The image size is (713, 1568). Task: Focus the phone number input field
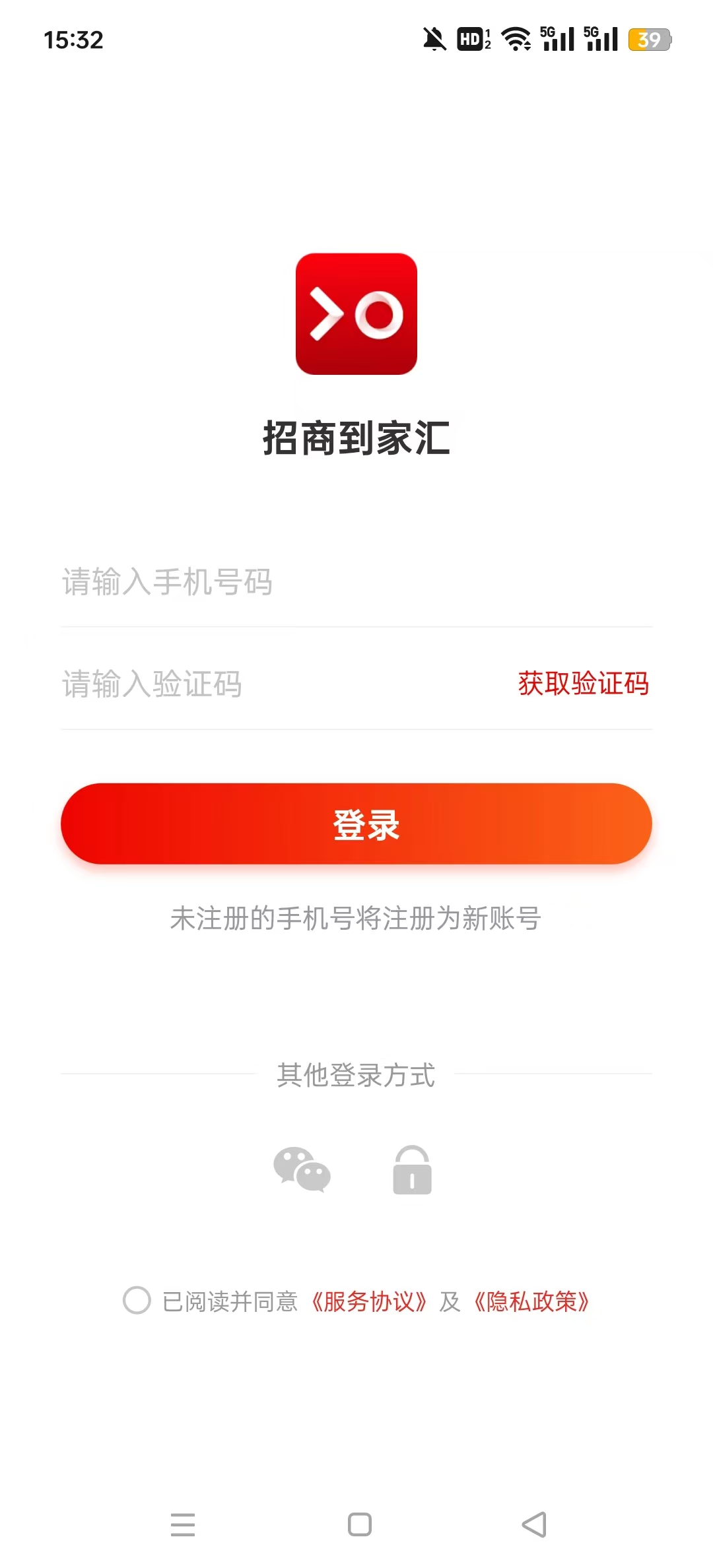(x=356, y=582)
